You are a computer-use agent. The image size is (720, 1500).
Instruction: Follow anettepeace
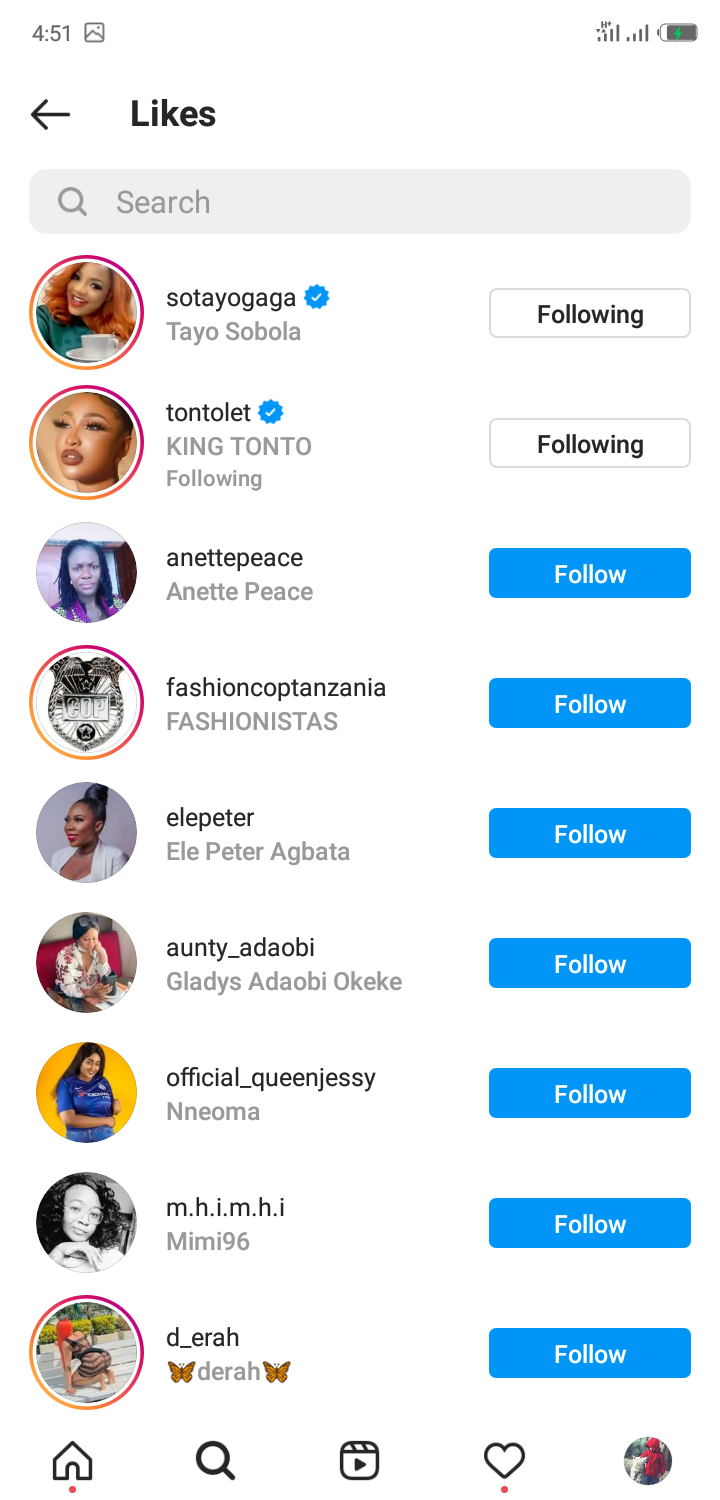click(589, 574)
